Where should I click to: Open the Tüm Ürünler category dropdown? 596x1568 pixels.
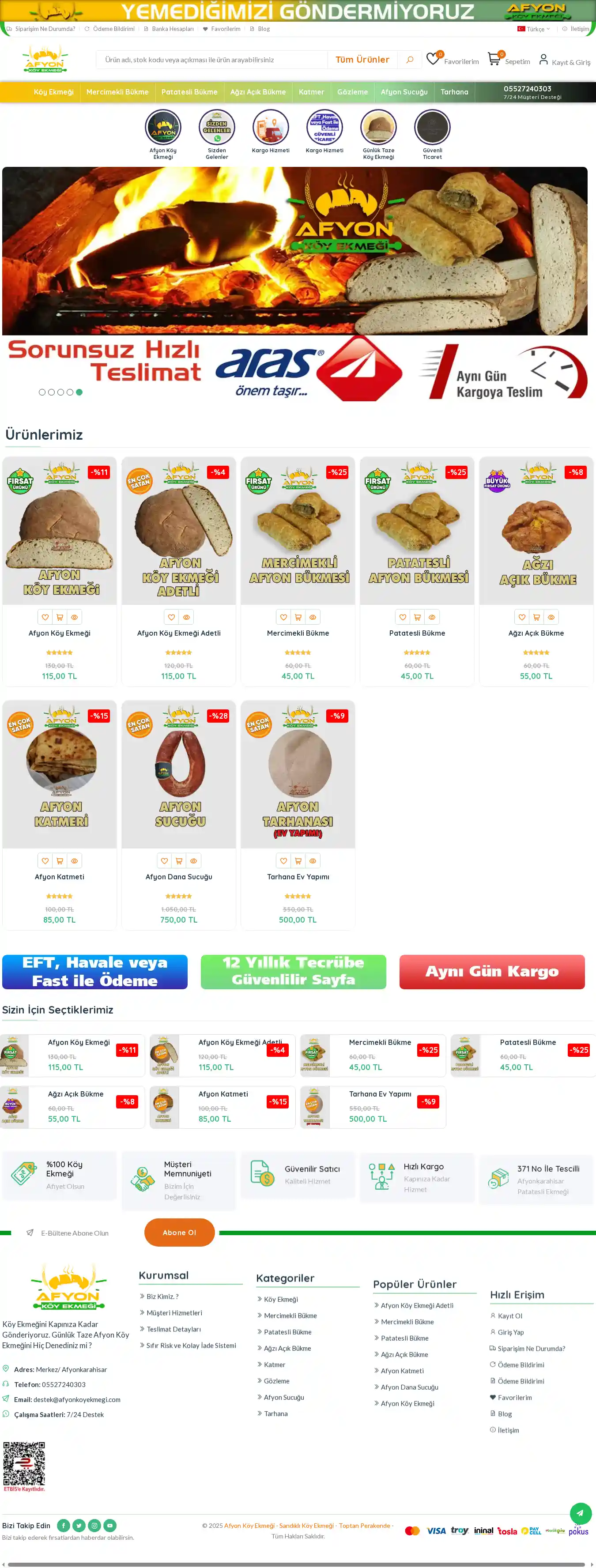pos(362,60)
